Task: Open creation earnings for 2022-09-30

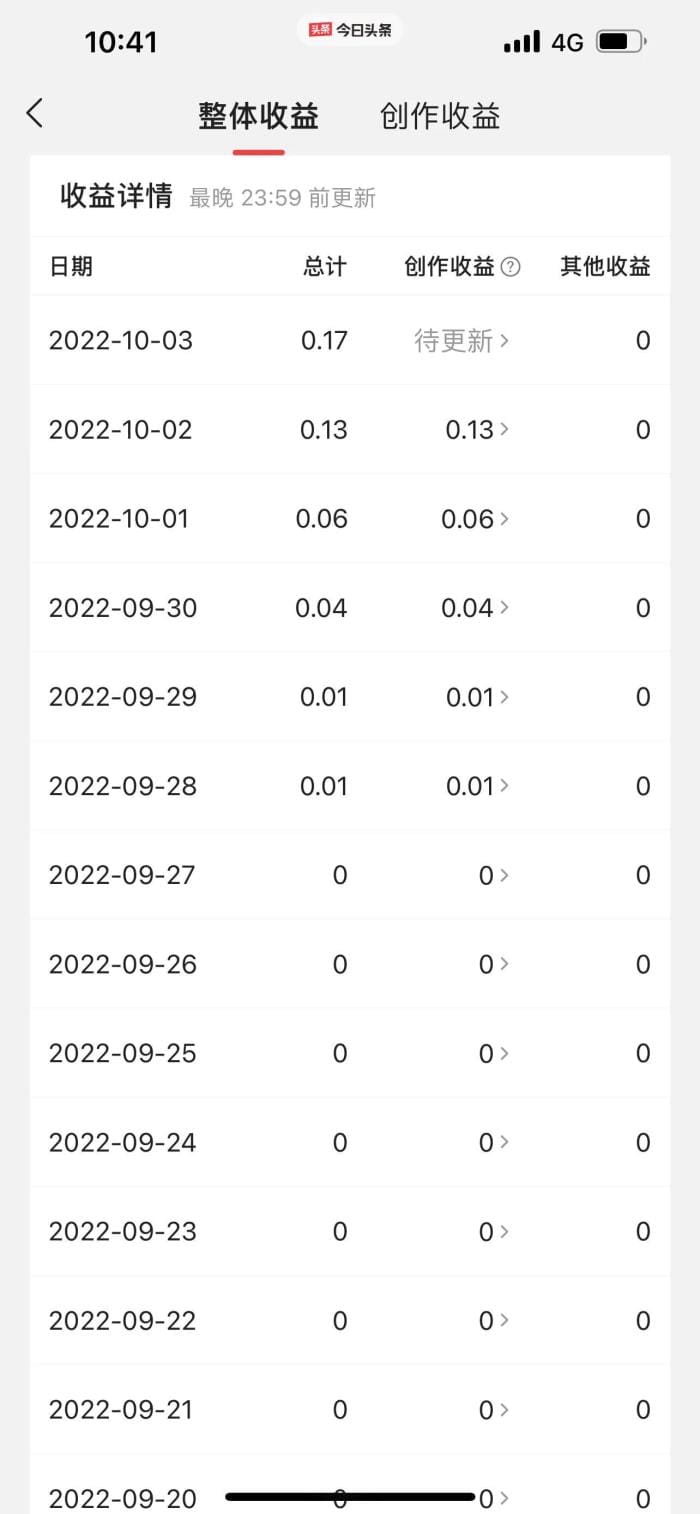Action: coord(476,608)
